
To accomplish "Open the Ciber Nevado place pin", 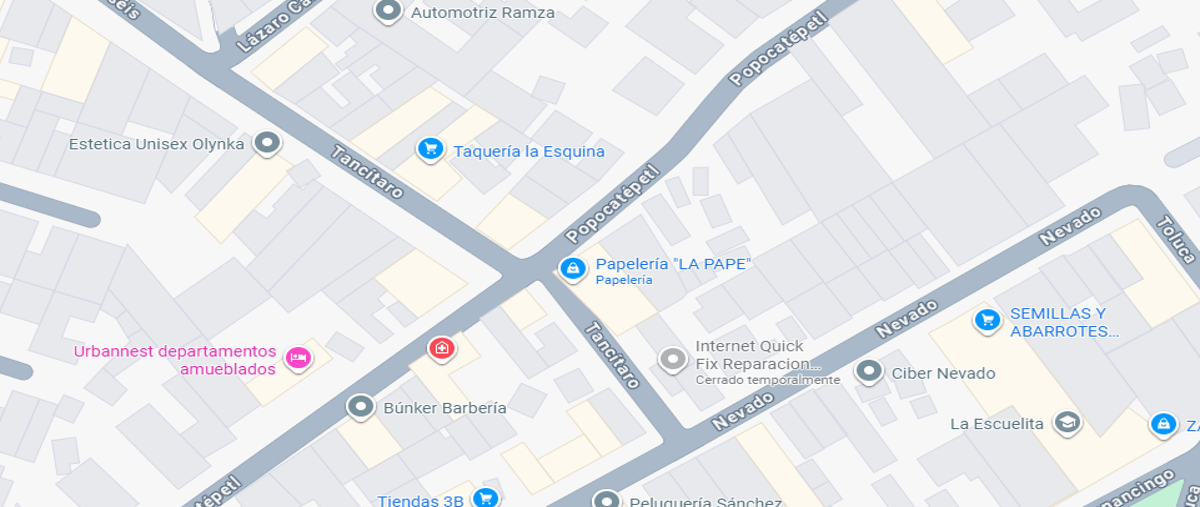I will click(x=869, y=373).
